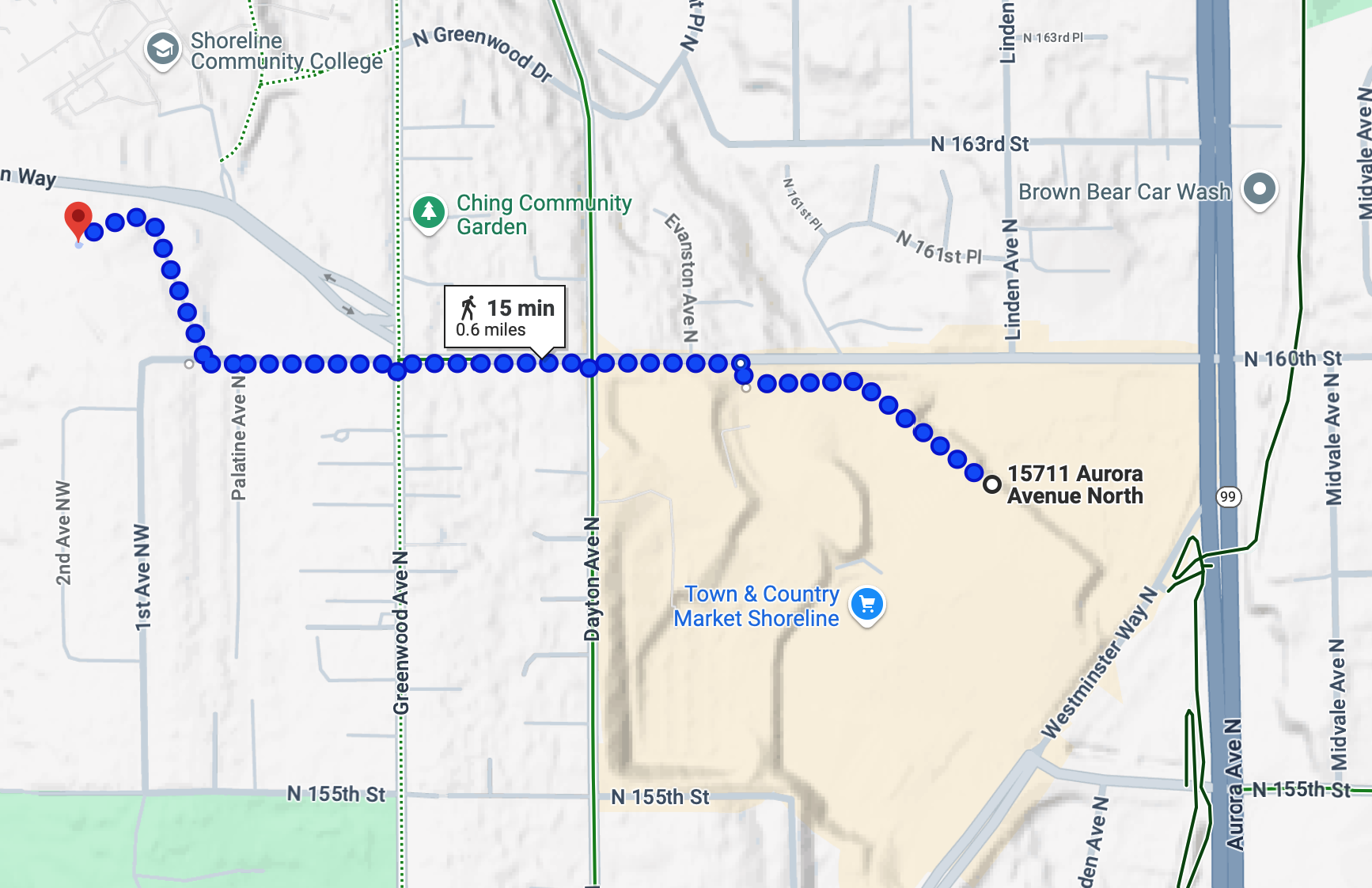Open Shoreline Community College place marker
1372x888 pixels.
coord(162,50)
